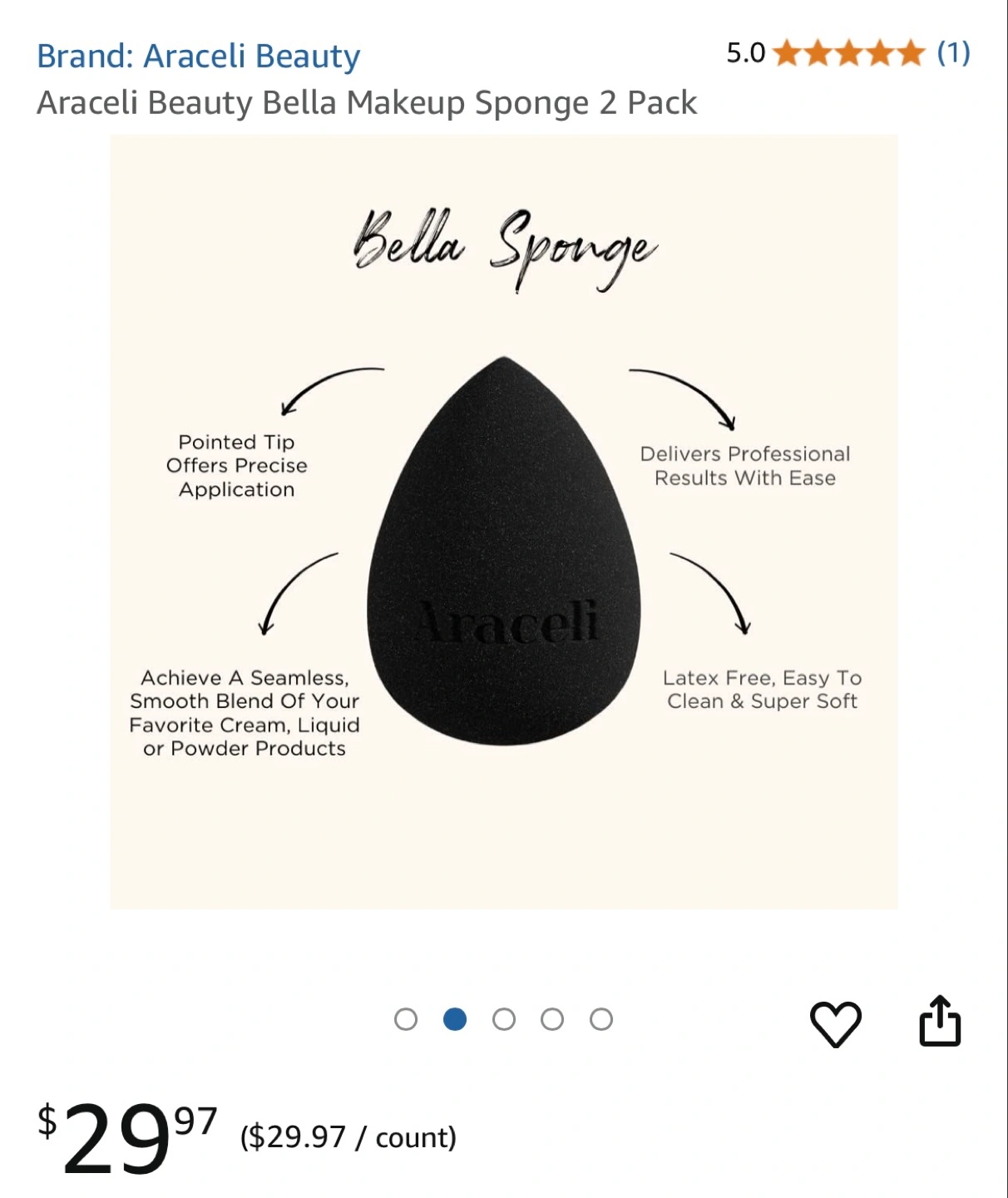This screenshot has height=1198, width=1008.
Task: Open the Araceli Beauty brand link
Action: click(198, 56)
